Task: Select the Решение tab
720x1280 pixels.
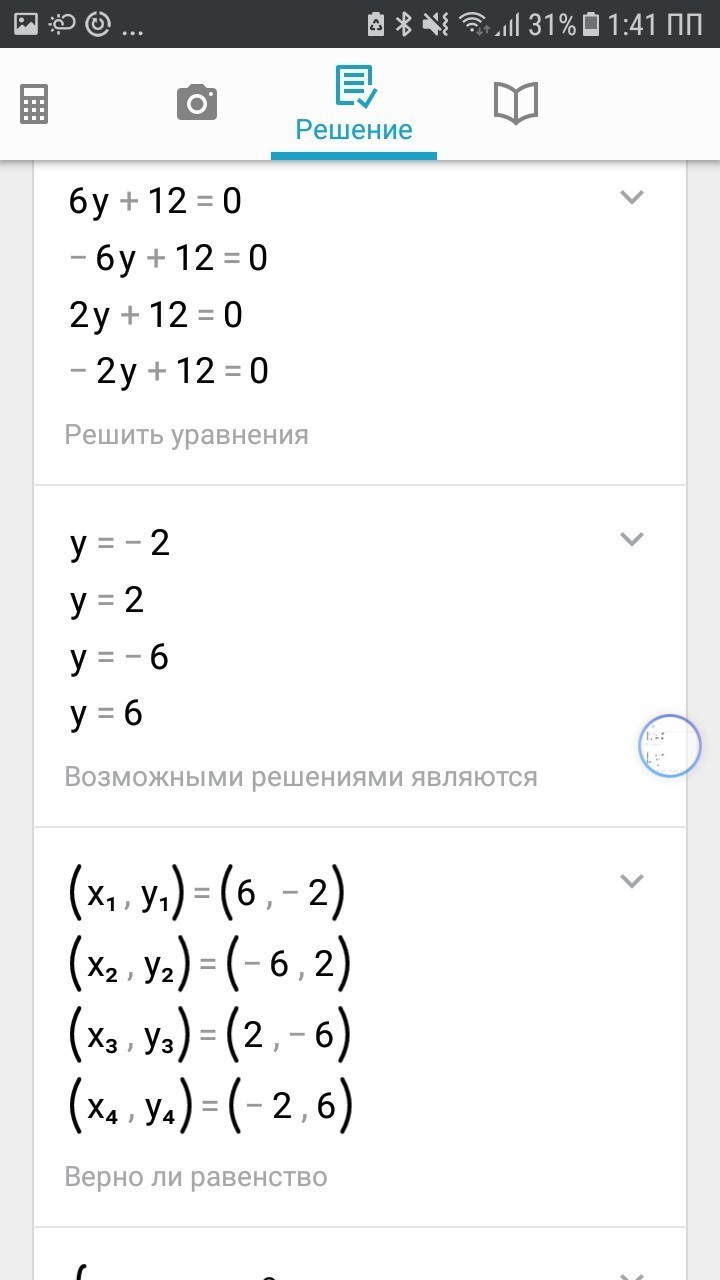Action: [x=354, y=105]
